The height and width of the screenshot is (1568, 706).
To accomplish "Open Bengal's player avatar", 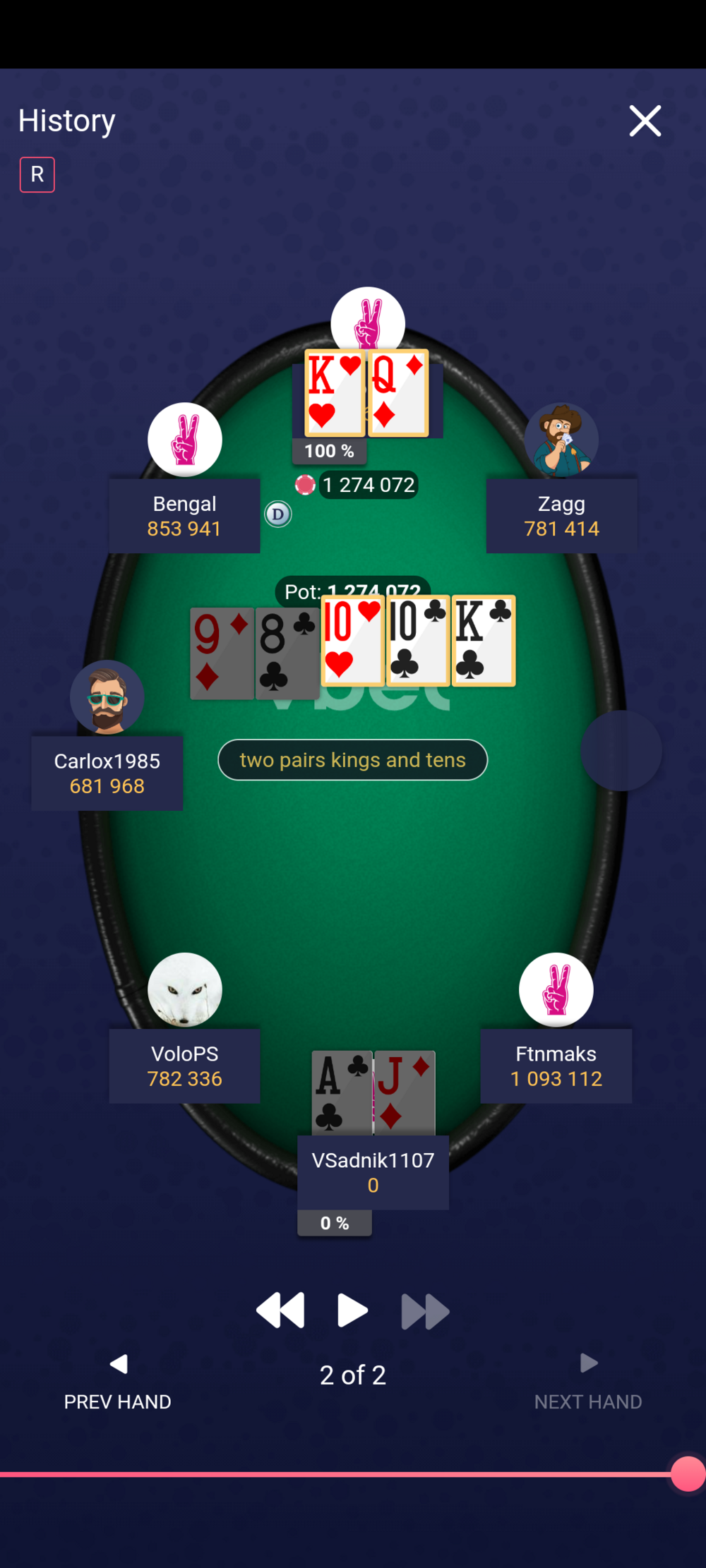I will [185, 440].
